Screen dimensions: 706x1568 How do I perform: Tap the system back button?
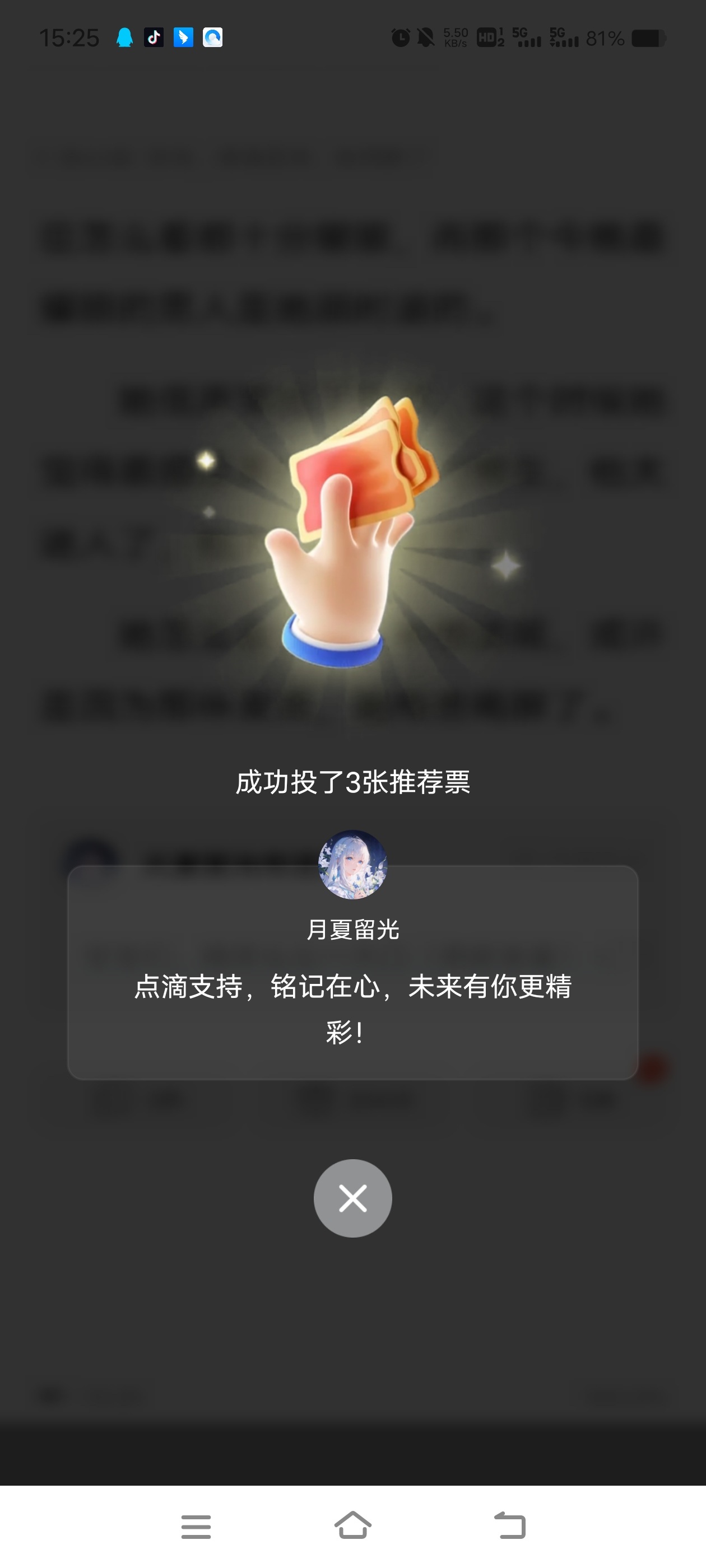pos(510,1525)
